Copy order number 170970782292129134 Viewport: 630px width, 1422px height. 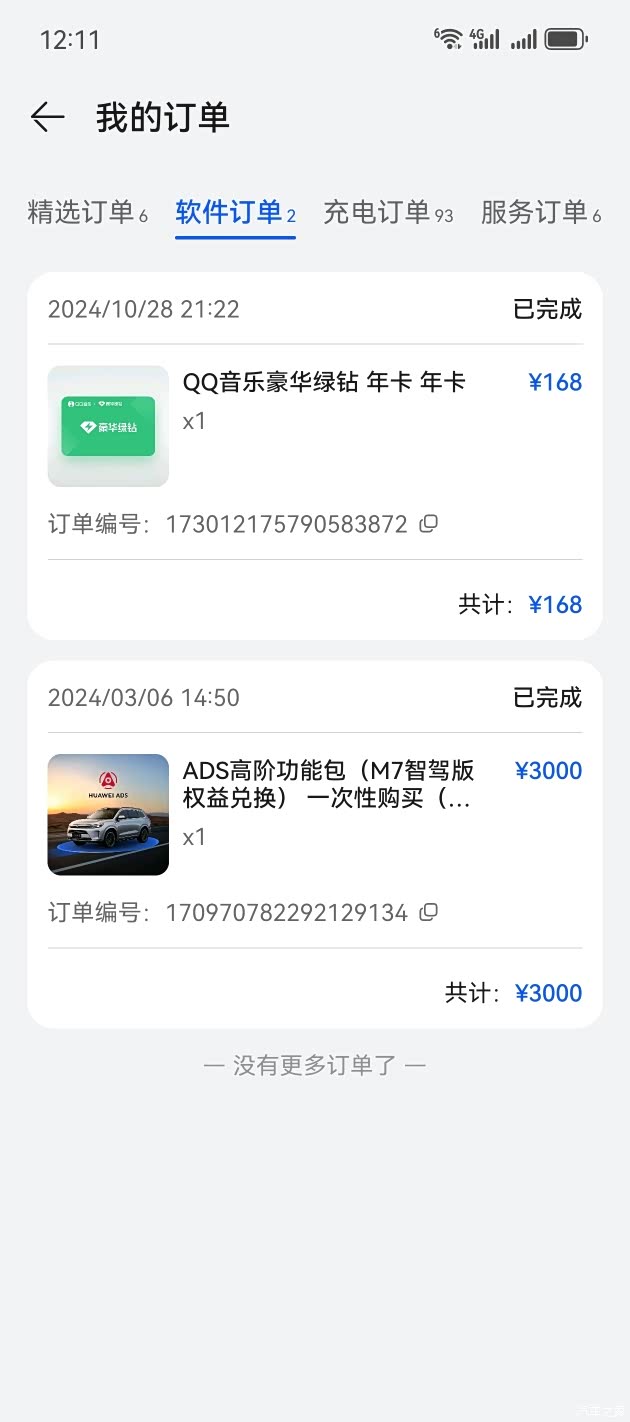(428, 912)
